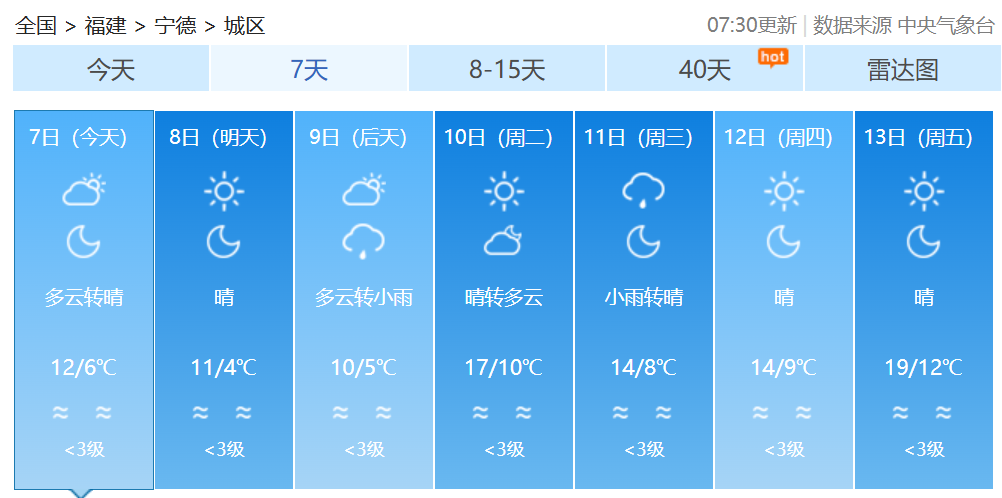Select the 8日 (明天) forecast card
1002x498 pixels.
[223, 300]
